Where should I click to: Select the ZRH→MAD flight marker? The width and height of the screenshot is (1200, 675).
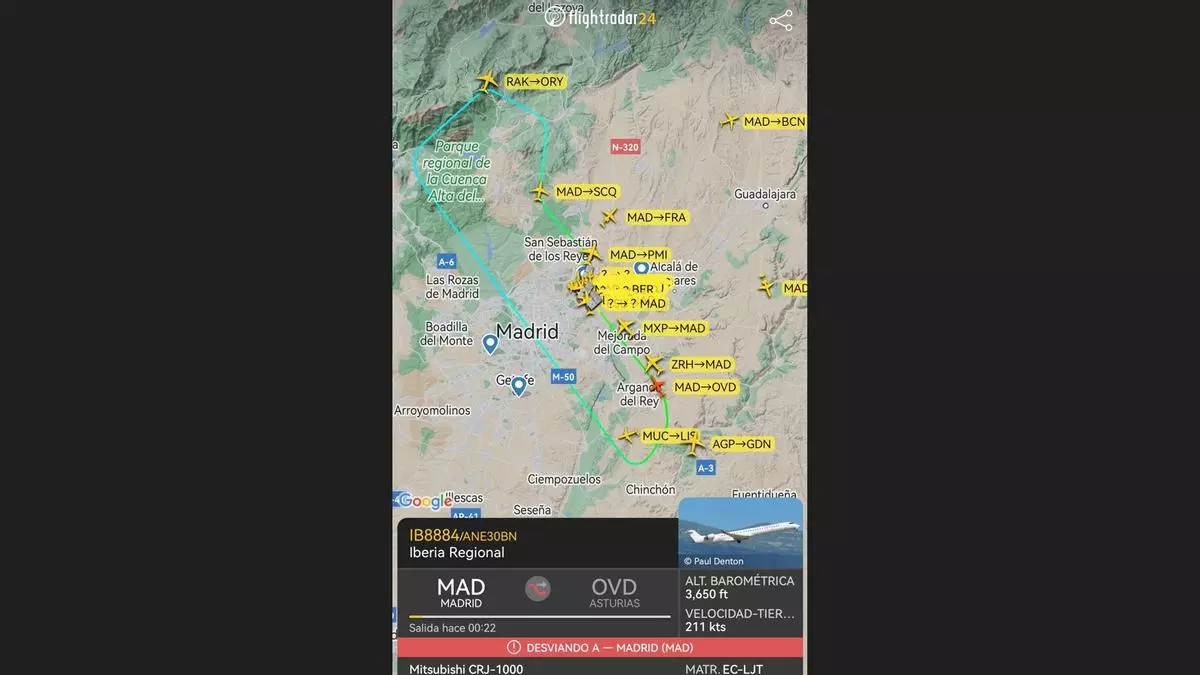tap(654, 364)
